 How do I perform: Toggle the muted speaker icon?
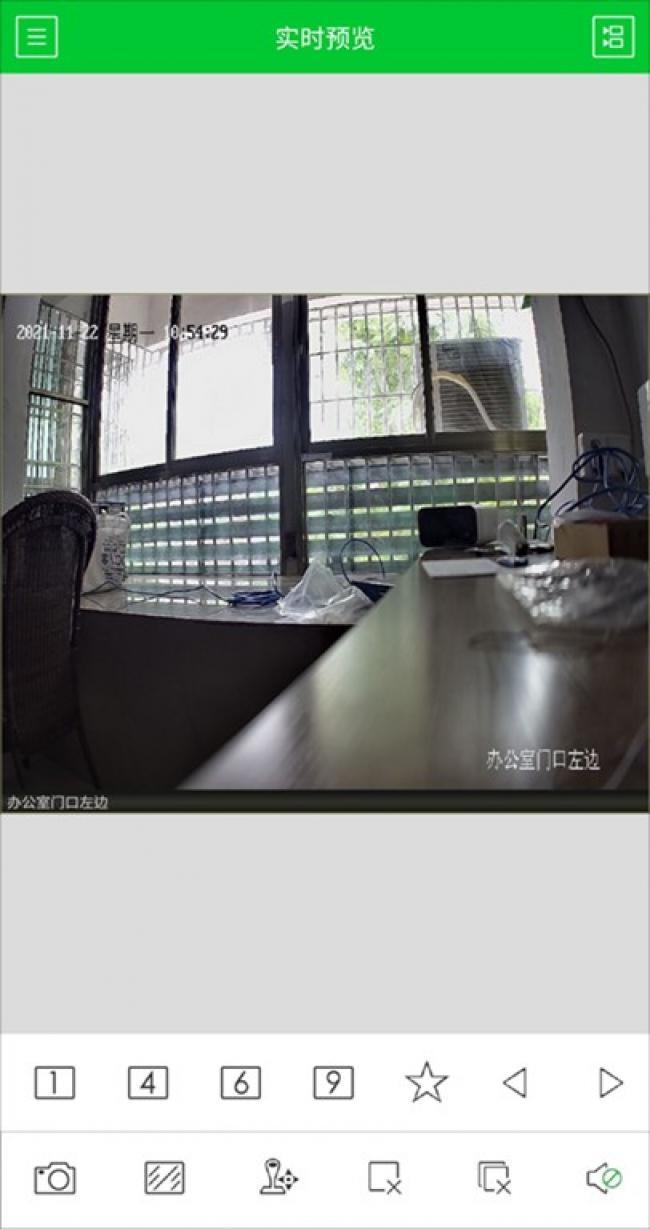(x=604, y=1178)
